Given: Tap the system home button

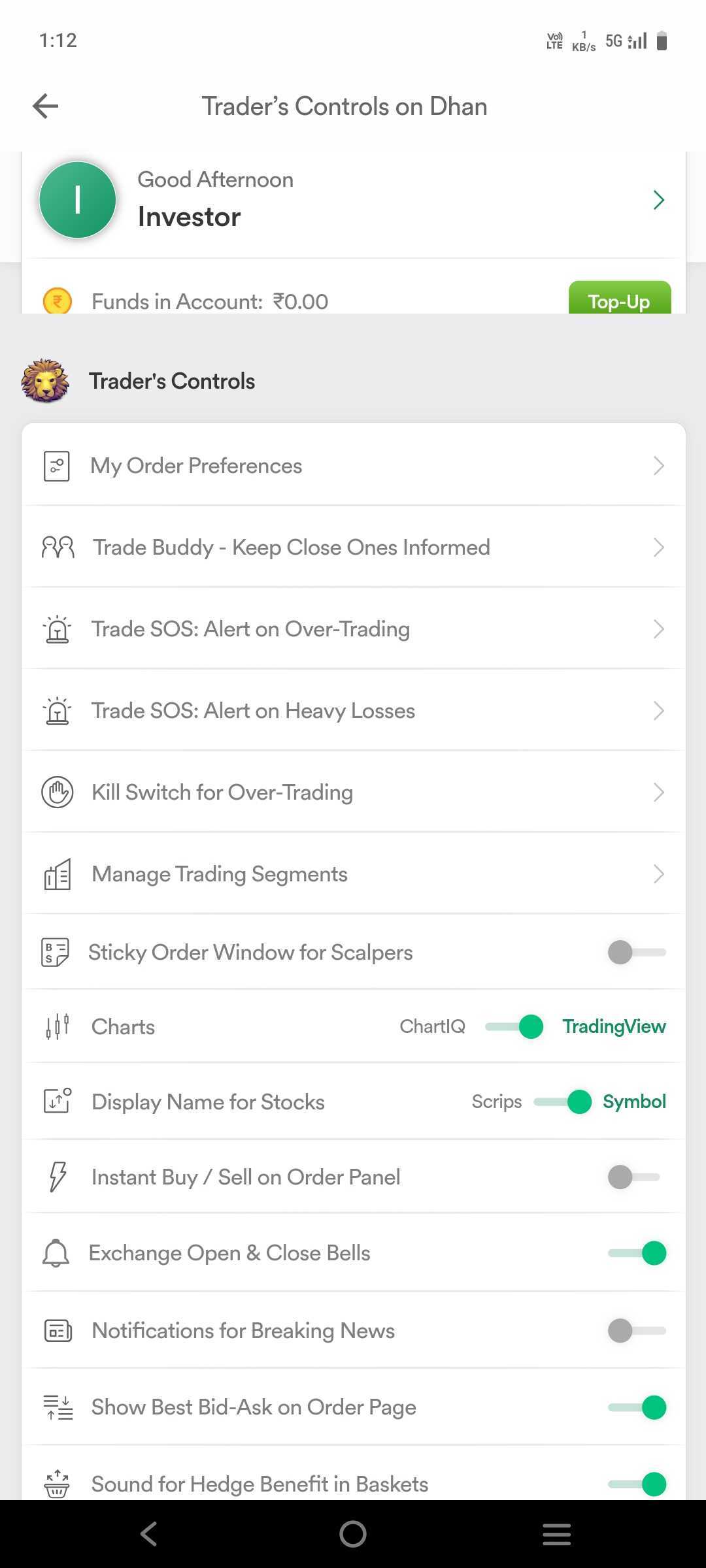Looking at the screenshot, I should (x=353, y=1534).
